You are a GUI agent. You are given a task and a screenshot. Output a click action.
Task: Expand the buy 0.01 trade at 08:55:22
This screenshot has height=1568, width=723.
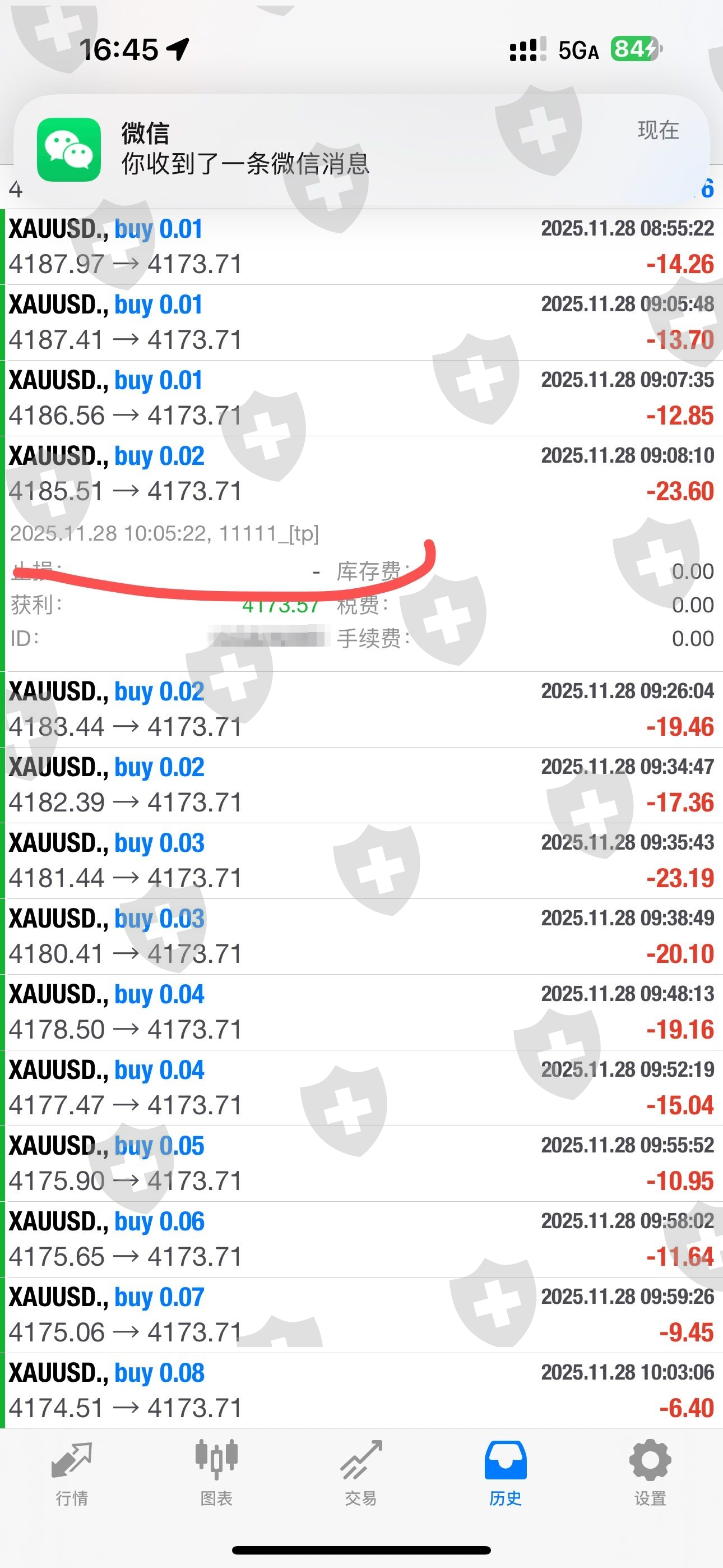pos(361,247)
